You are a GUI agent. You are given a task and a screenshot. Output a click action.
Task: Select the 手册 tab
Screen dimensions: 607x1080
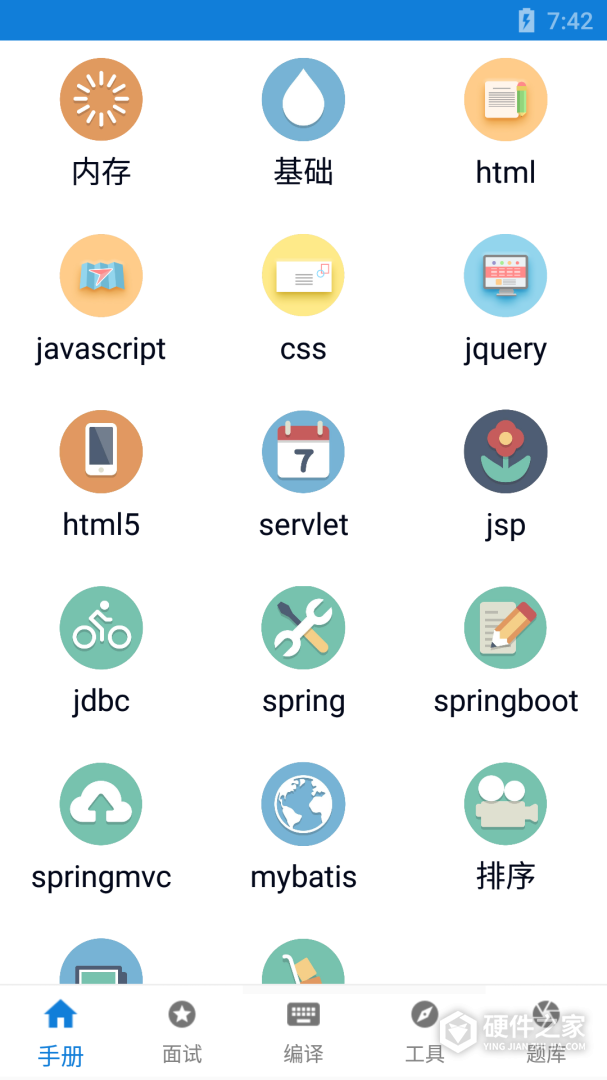[x=61, y=1032]
